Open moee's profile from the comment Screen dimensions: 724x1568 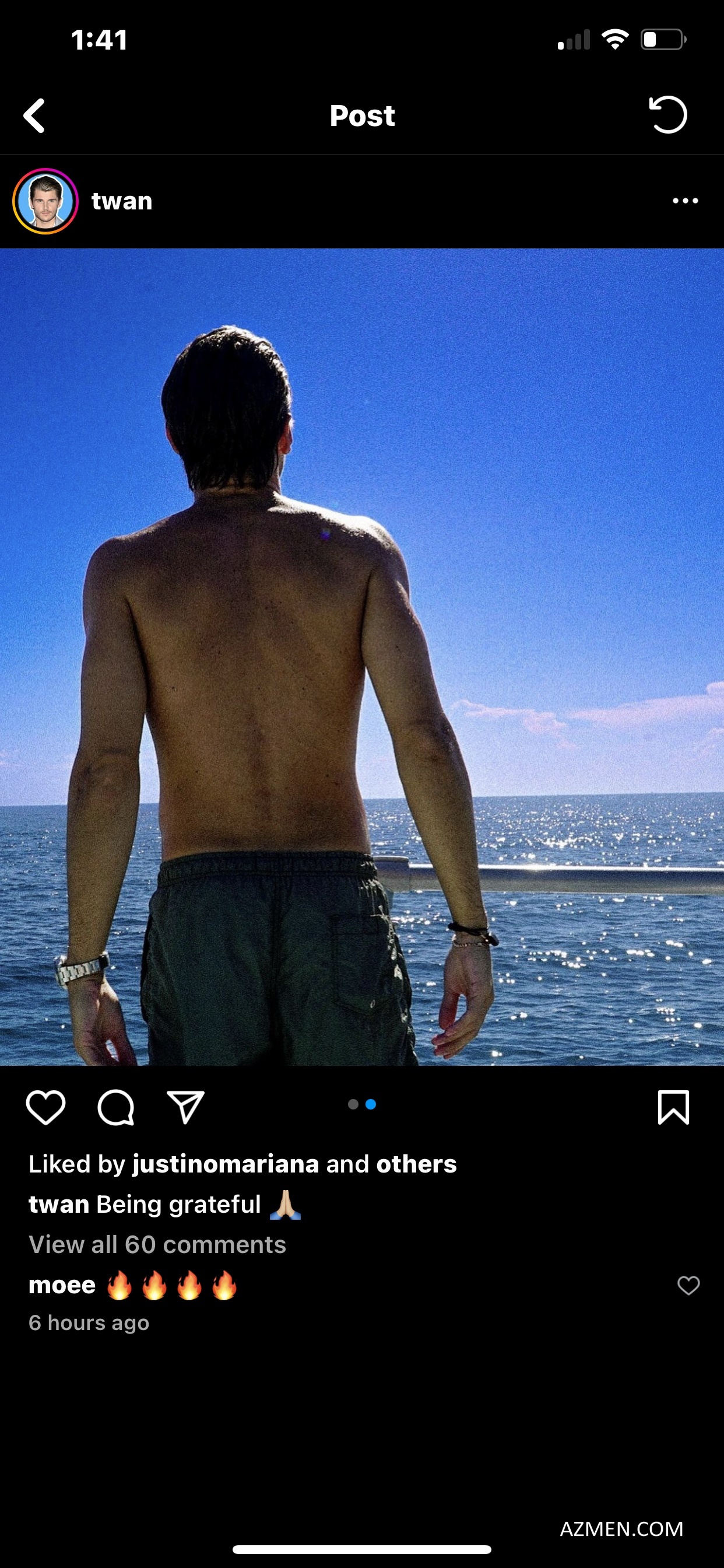coord(62,1285)
